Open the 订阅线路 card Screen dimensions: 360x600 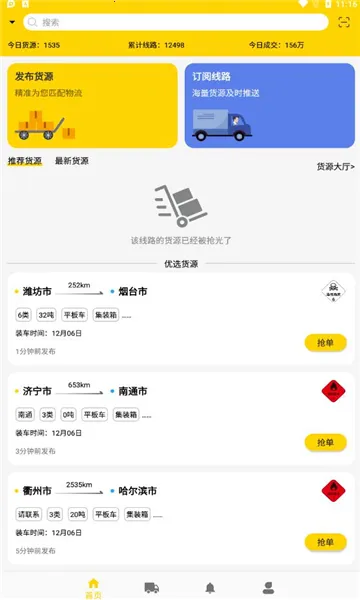click(270, 106)
